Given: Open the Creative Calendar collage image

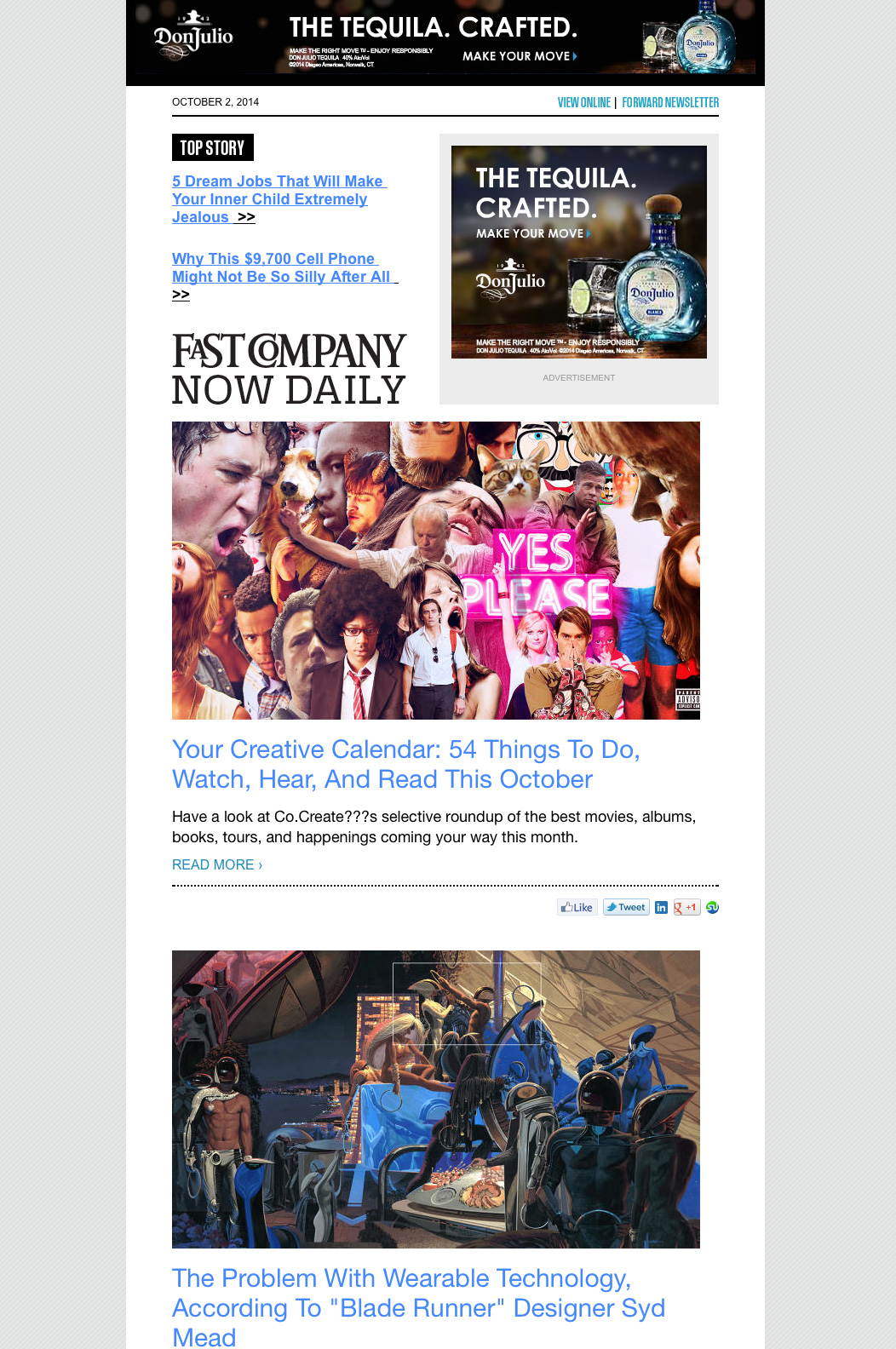Looking at the screenshot, I should (435, 570).
